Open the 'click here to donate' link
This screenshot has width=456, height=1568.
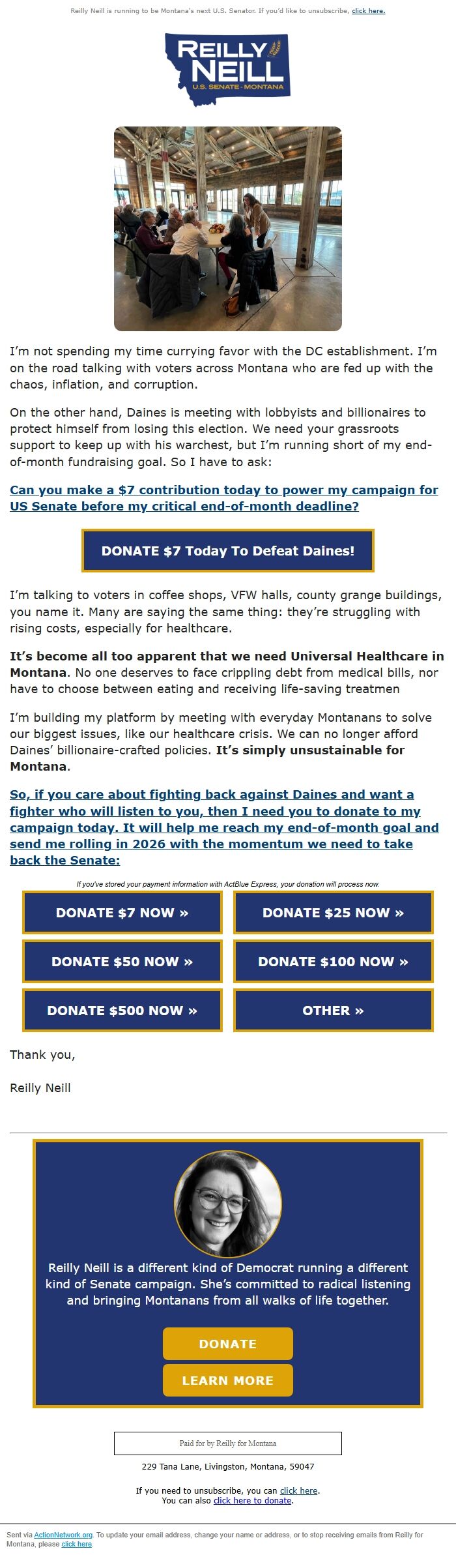click(x=253, y=1500)
